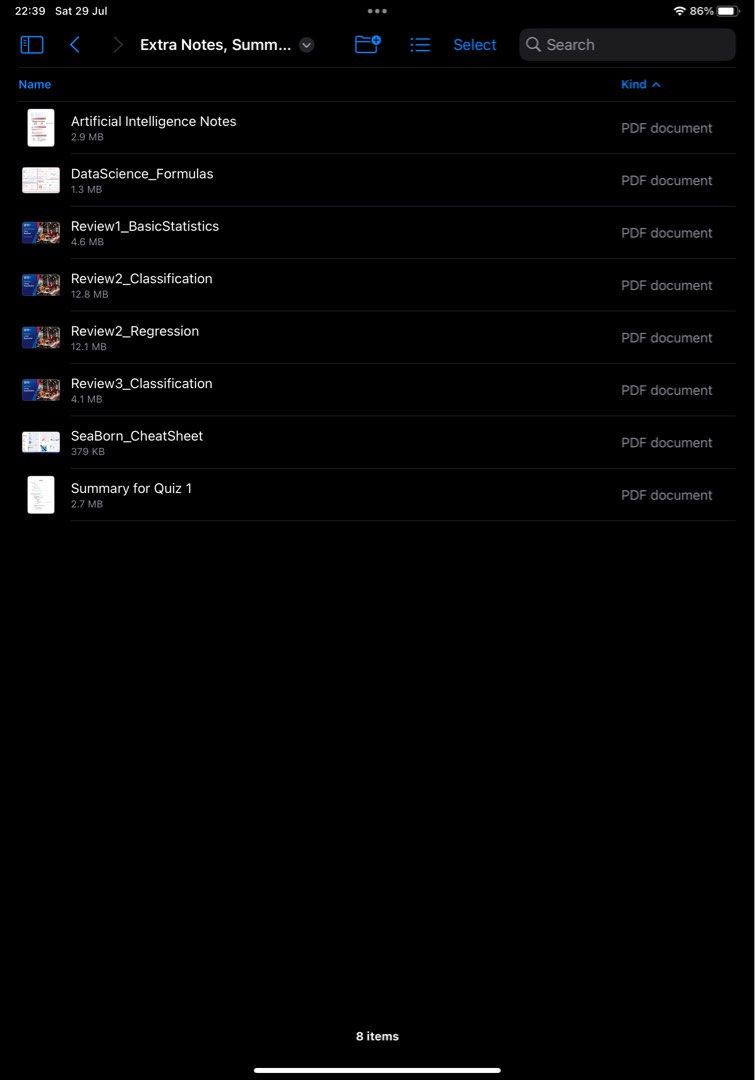Create a new folder

point(368,45)
